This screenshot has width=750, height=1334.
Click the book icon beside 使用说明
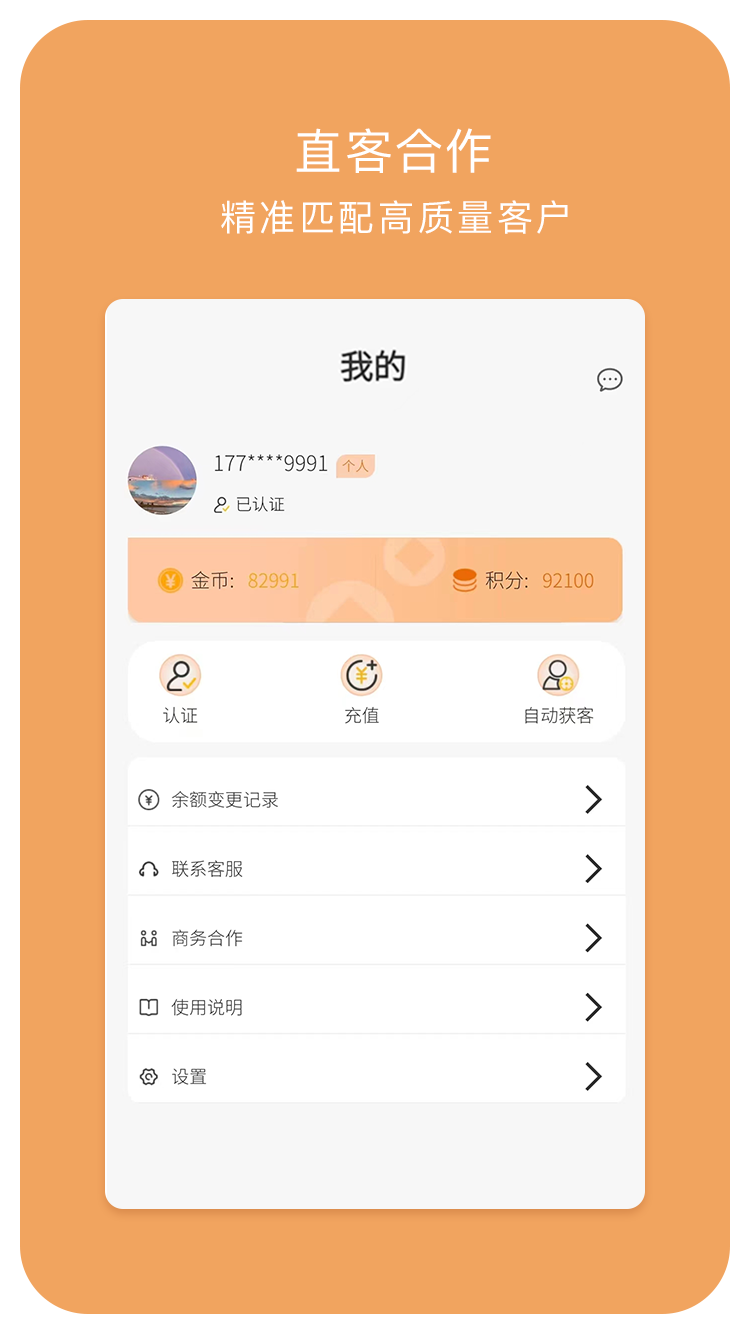(x=150, y=1007)
